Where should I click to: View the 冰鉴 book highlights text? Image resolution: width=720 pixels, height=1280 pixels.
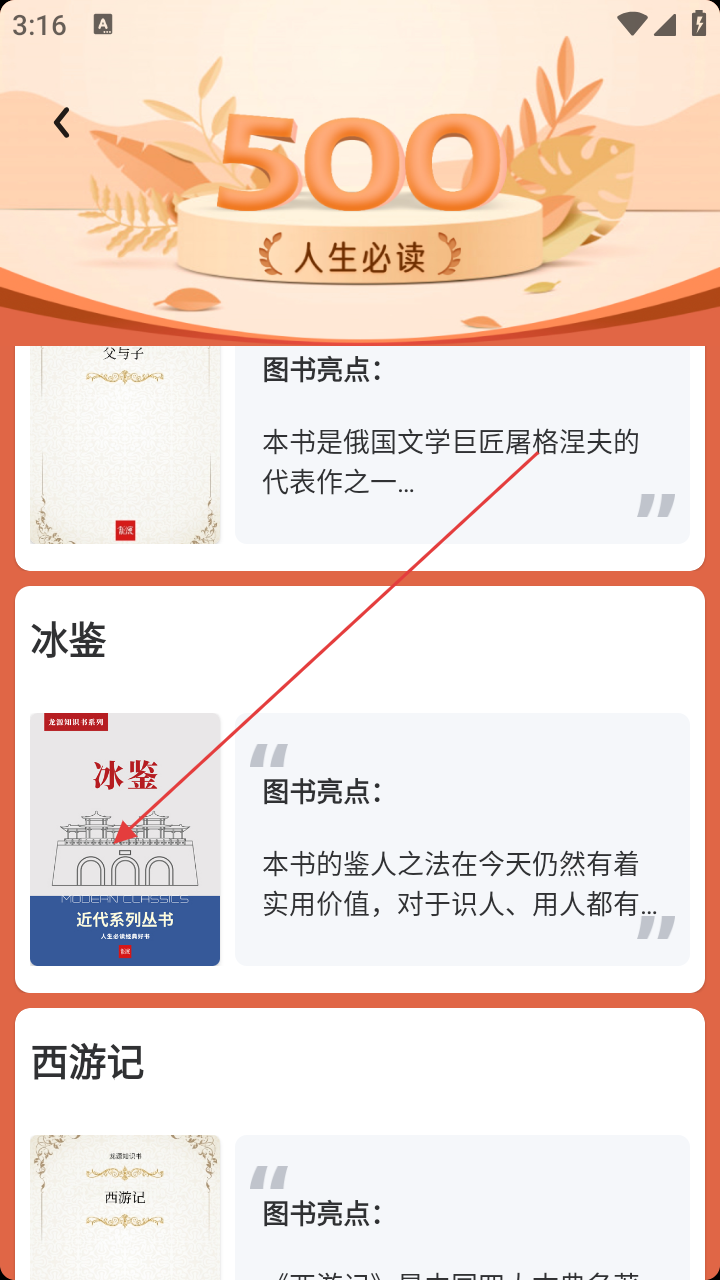pyautogui.click(x=461, y=883)
